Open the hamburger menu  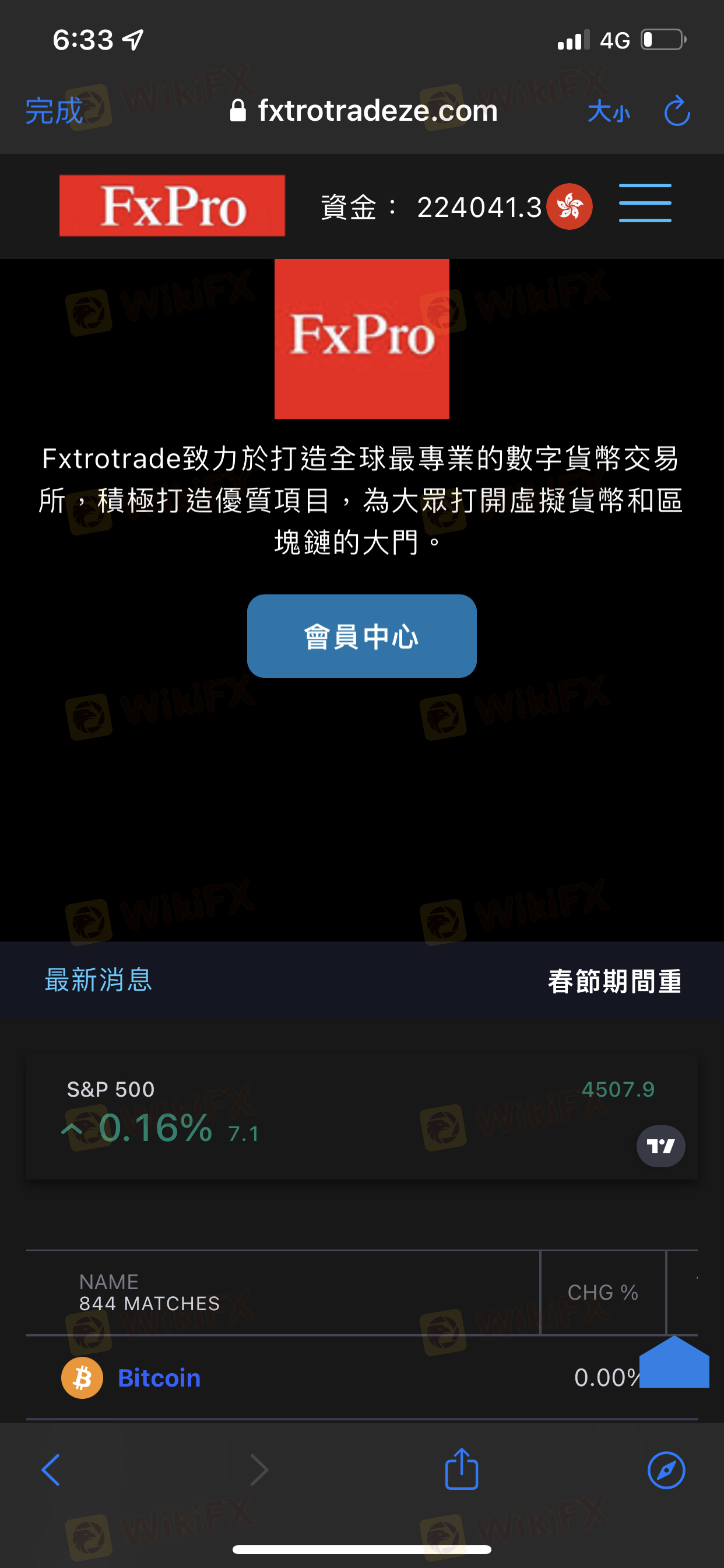pyautogui.click(x=645, y=204)
